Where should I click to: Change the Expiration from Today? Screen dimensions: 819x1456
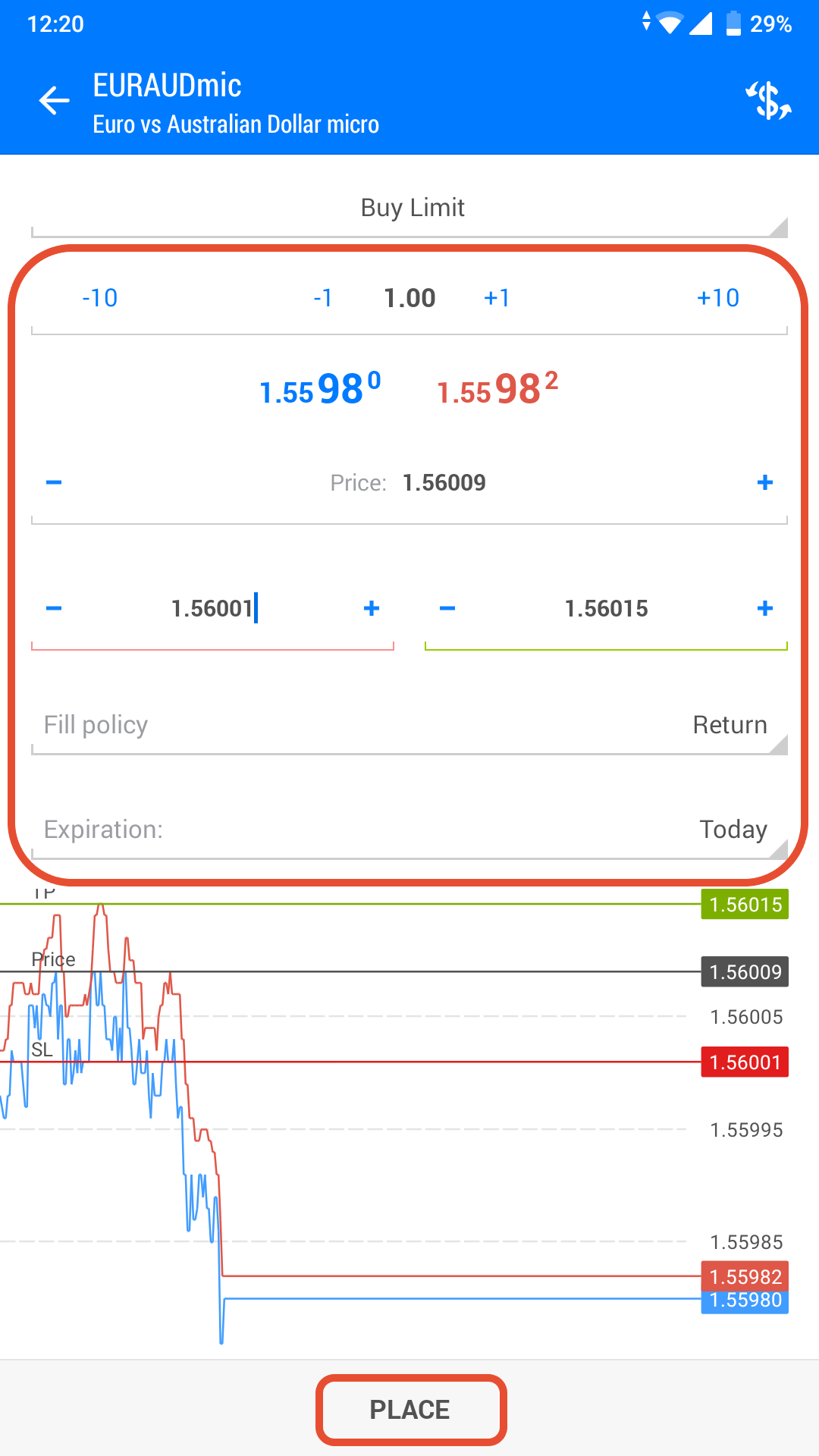click(x=409, y=830)
